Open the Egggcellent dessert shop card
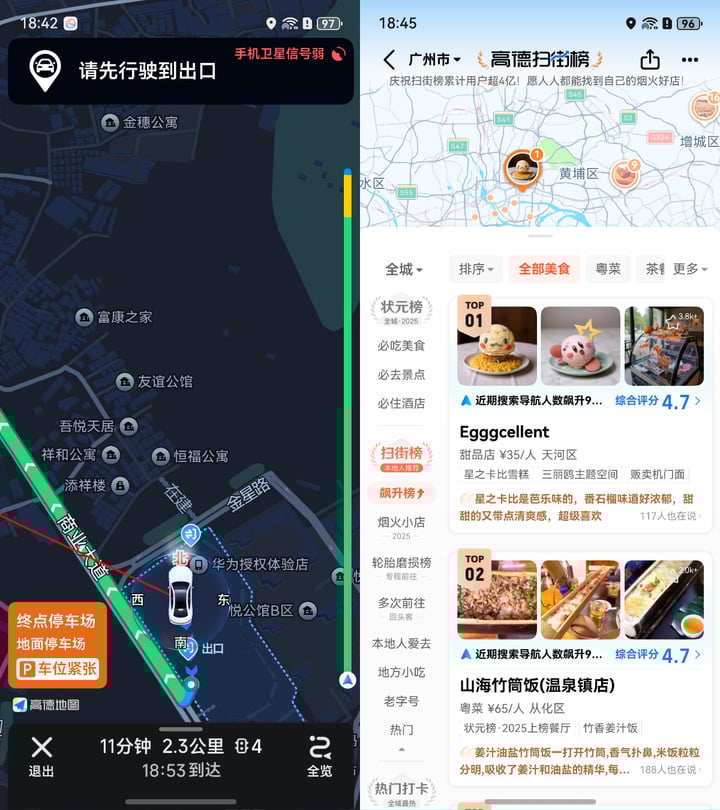This screenshot has width=720, height=810. click(581, 432)
